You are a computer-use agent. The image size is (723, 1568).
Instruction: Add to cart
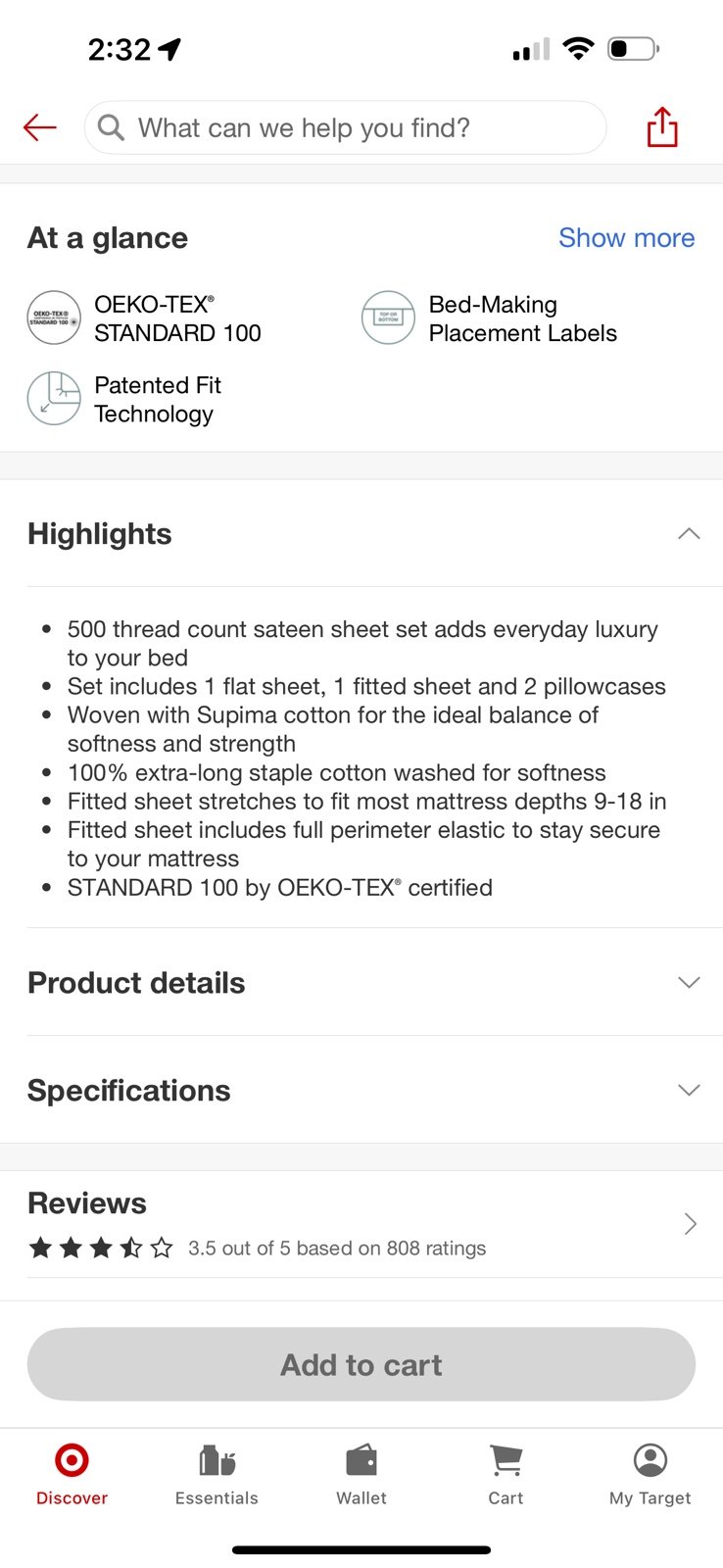pyautogui.click(x=361, y=1364)
